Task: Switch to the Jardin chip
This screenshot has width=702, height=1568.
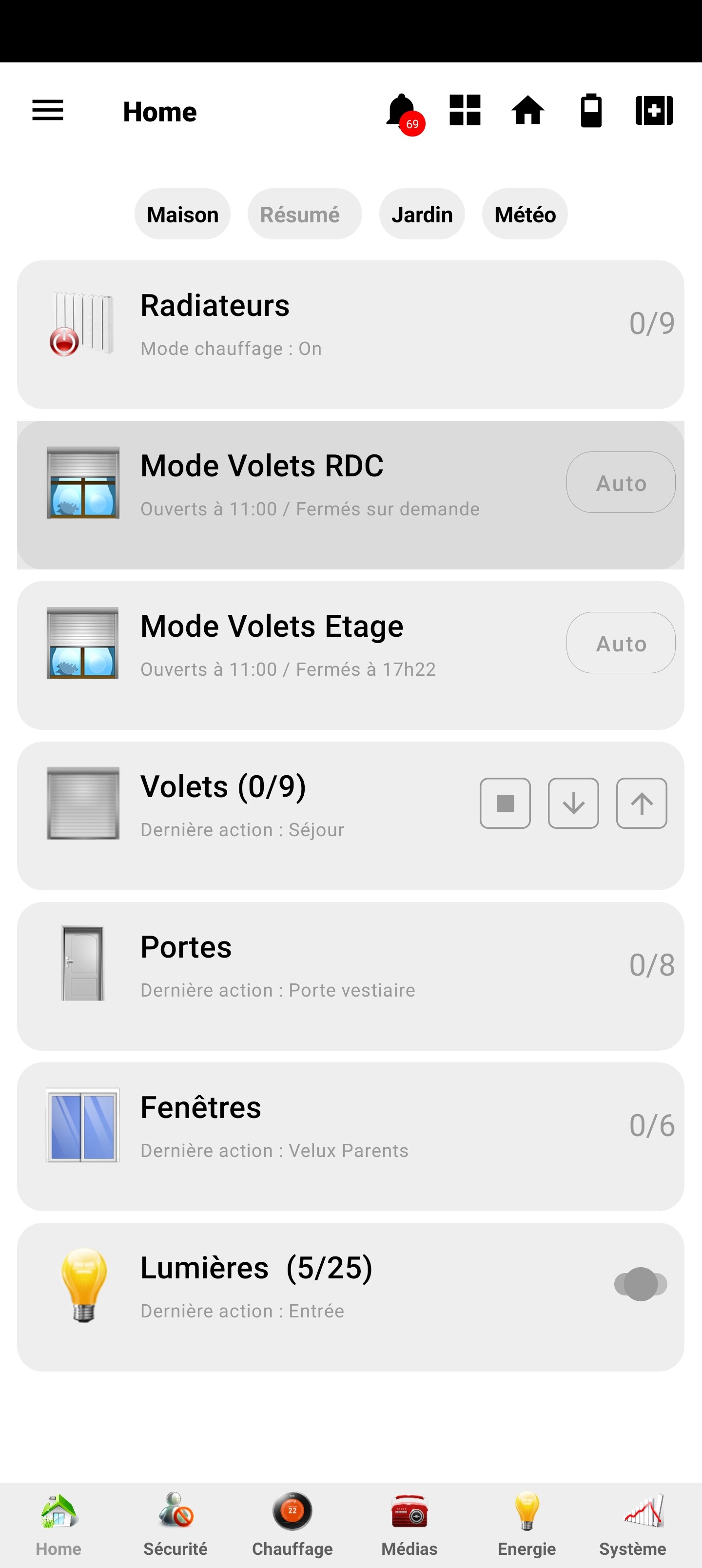Action: 422,214
